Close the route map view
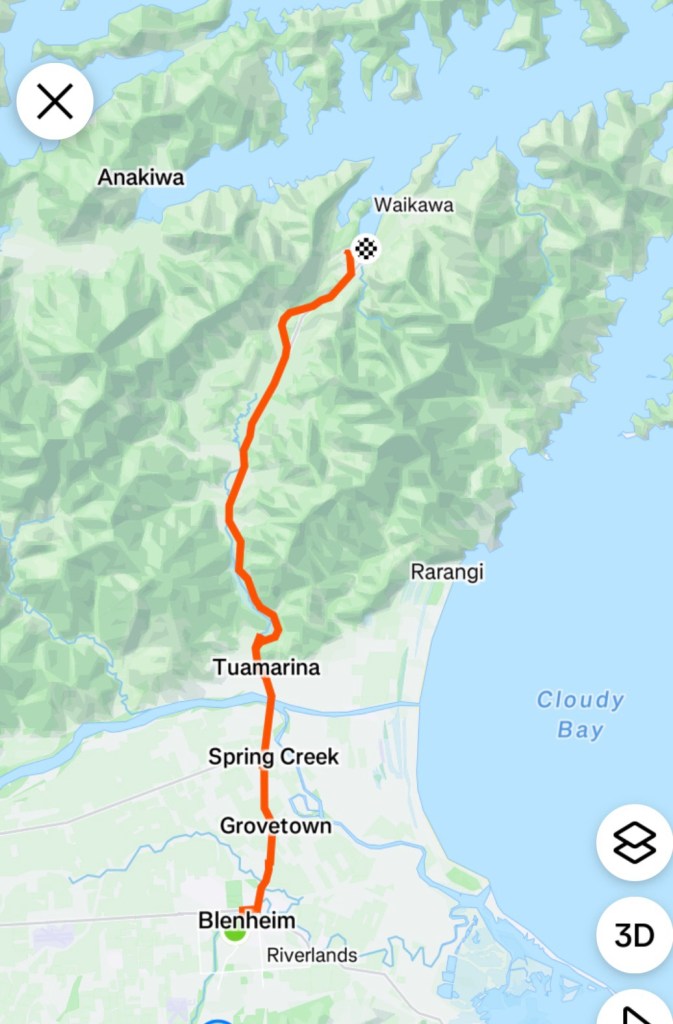Viewport: 673px width, 1024px height. point(55,101)
